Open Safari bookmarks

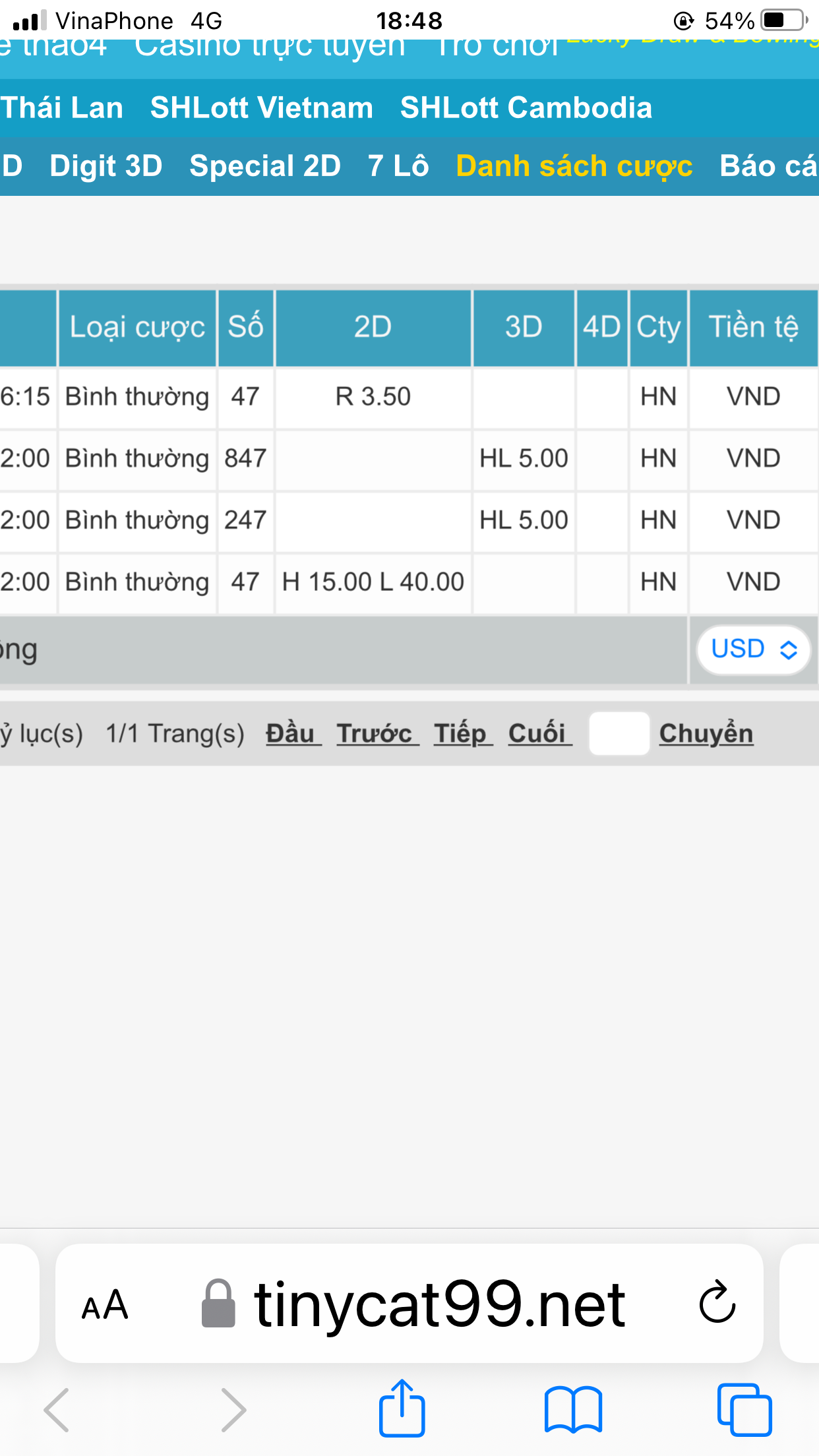click(x=573, y=1410)
